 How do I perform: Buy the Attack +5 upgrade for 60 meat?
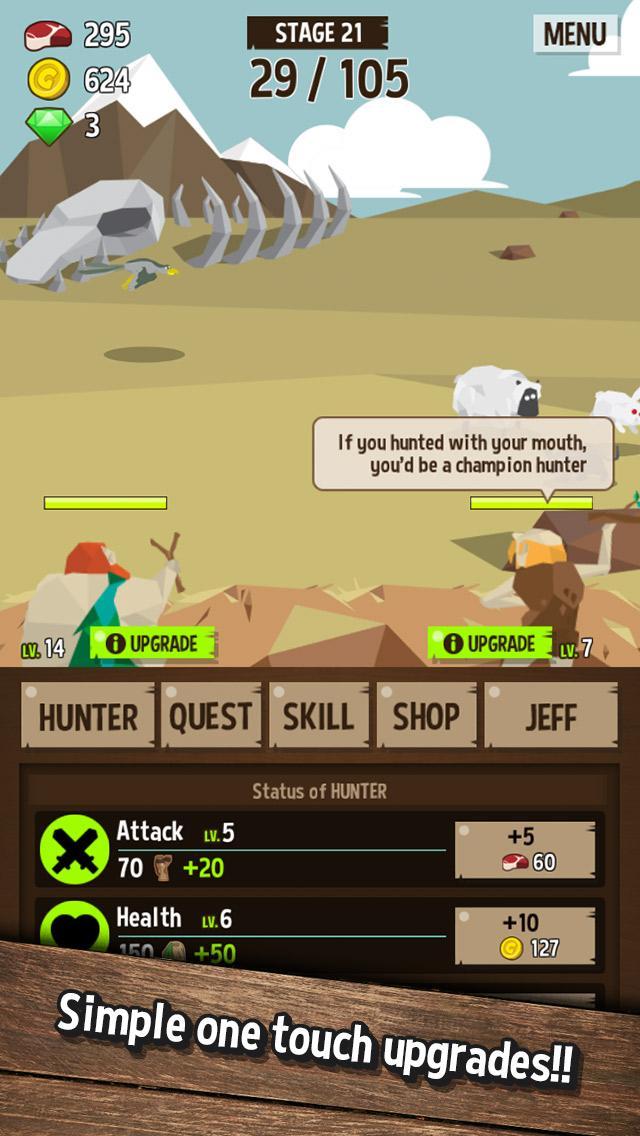(x=525, y=850)
